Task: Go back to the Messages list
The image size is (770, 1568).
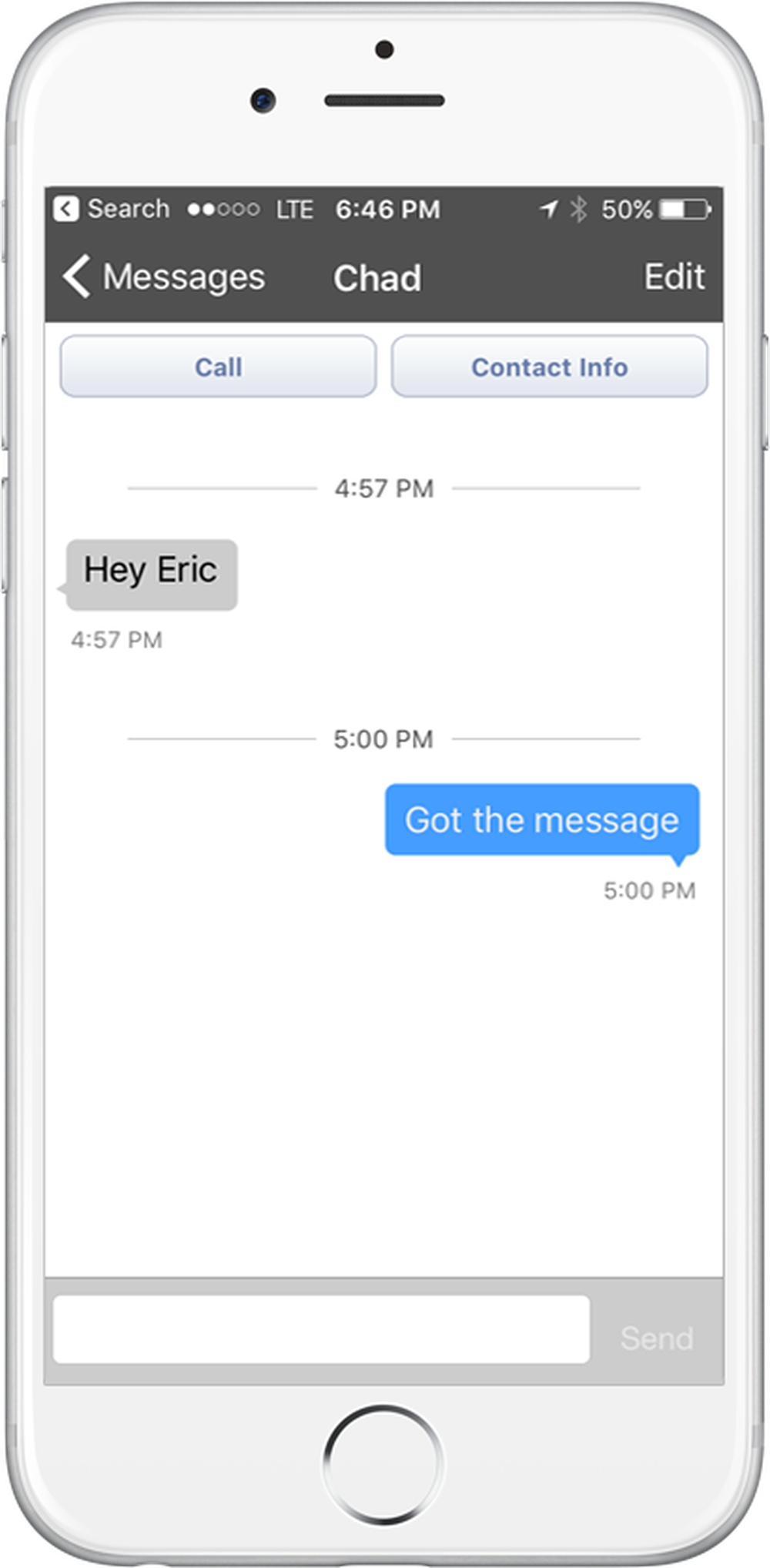Action: pyautogui.click(x=163, y=277)
